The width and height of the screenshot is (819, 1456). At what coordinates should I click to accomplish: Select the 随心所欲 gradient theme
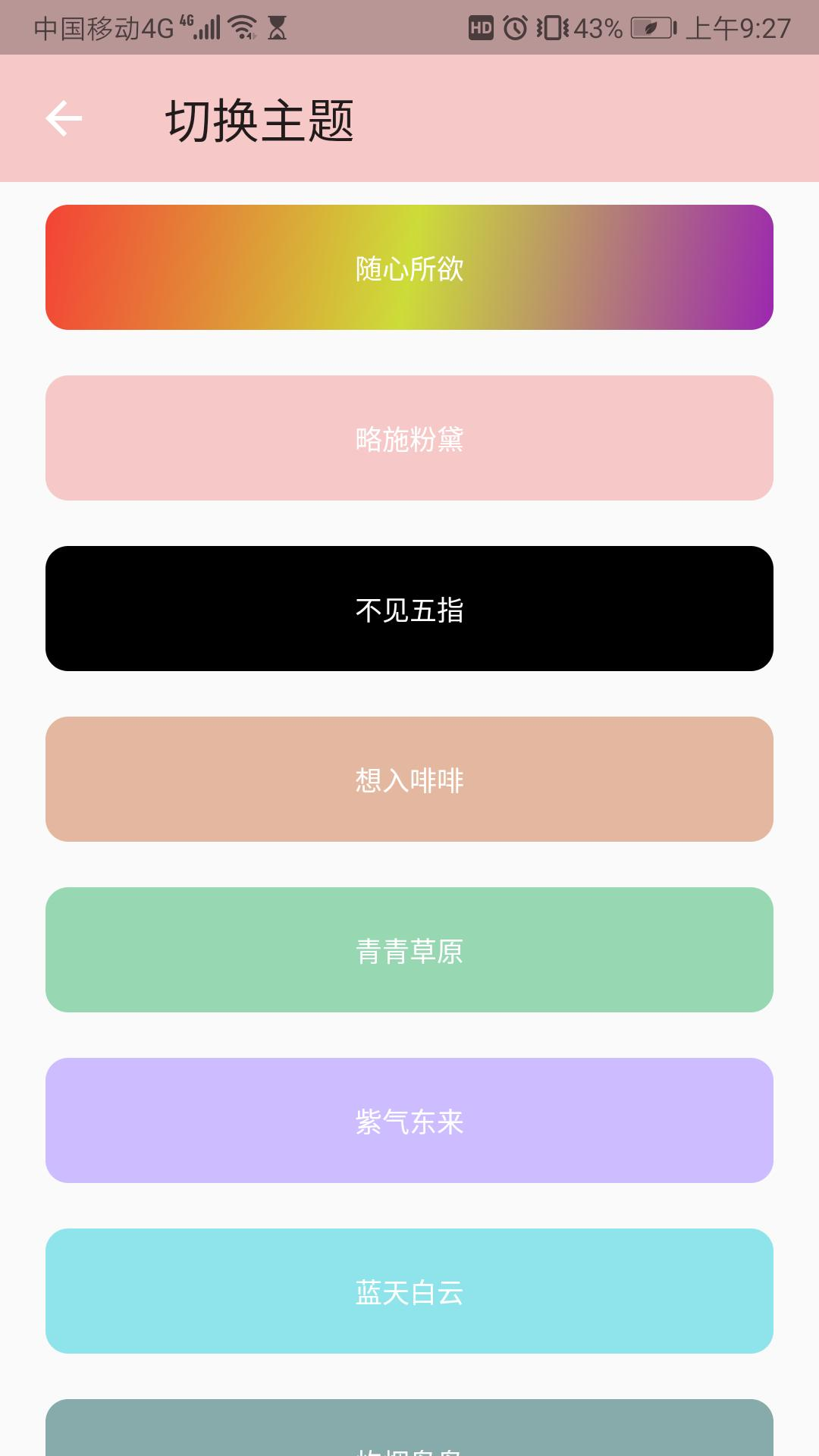click(x=409, y=268)
